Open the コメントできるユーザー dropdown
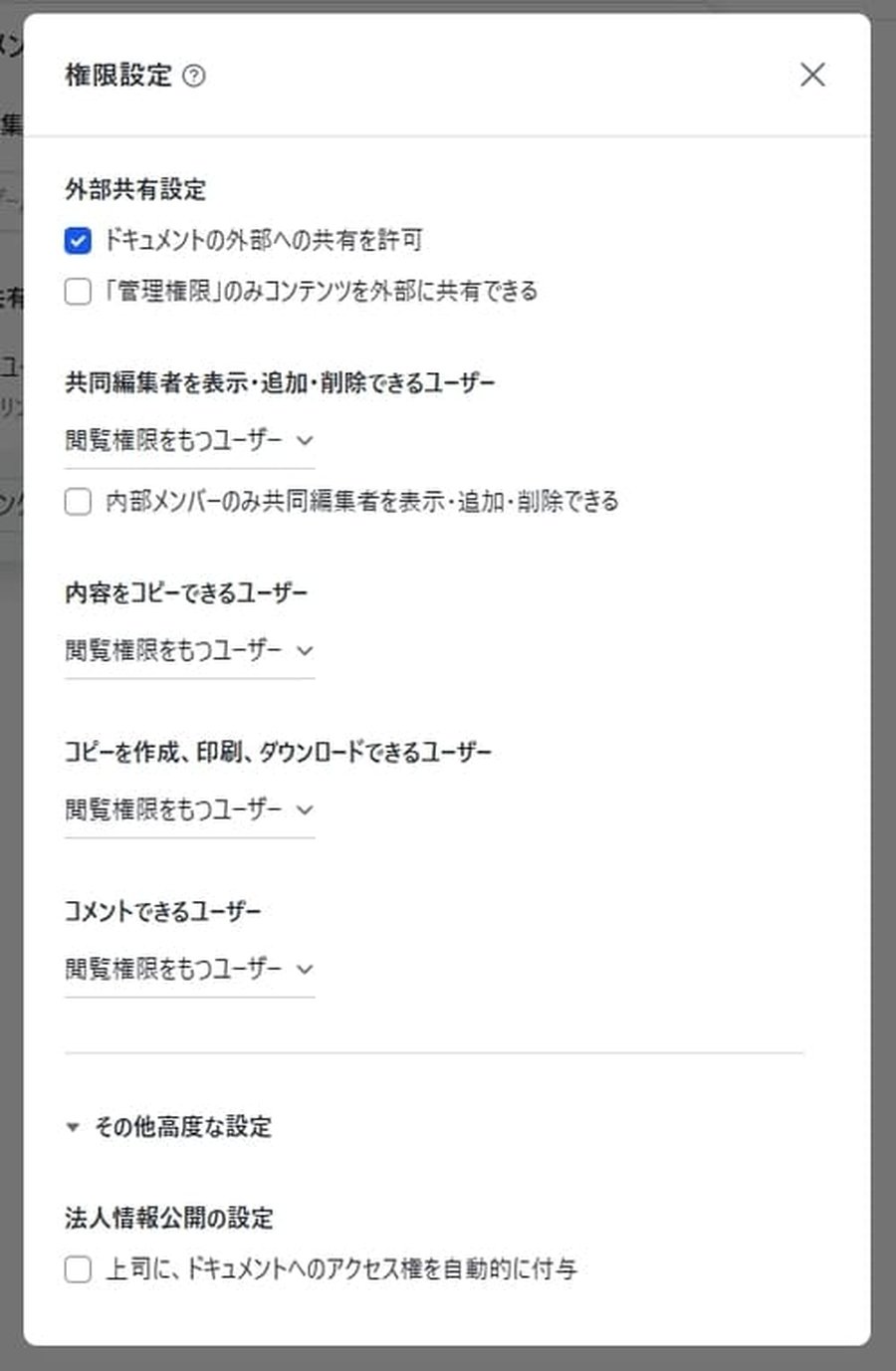This screenshot has height=1371, width=896. (189, 969)
